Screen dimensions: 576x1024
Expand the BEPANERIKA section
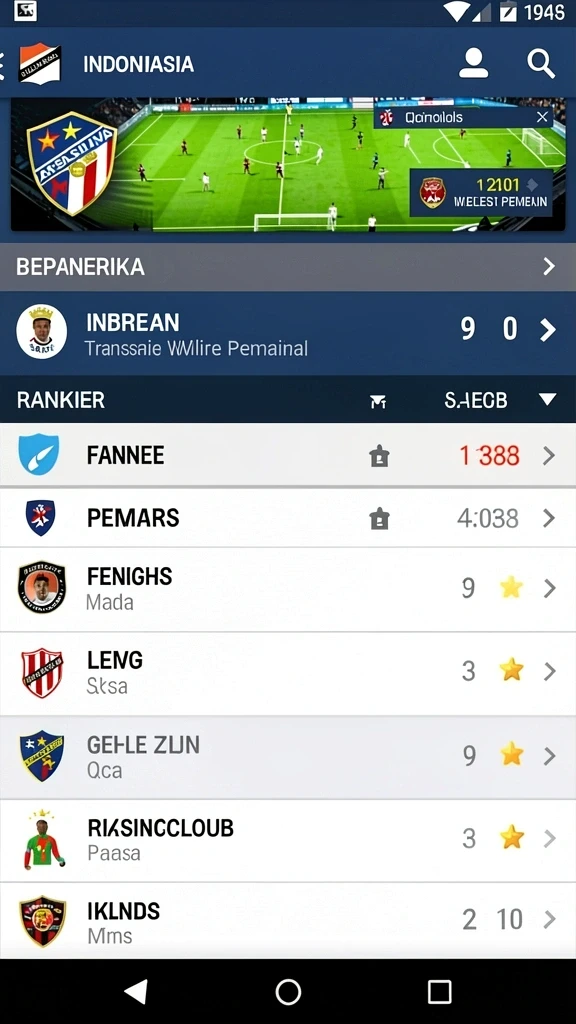(x=288, y=266)
